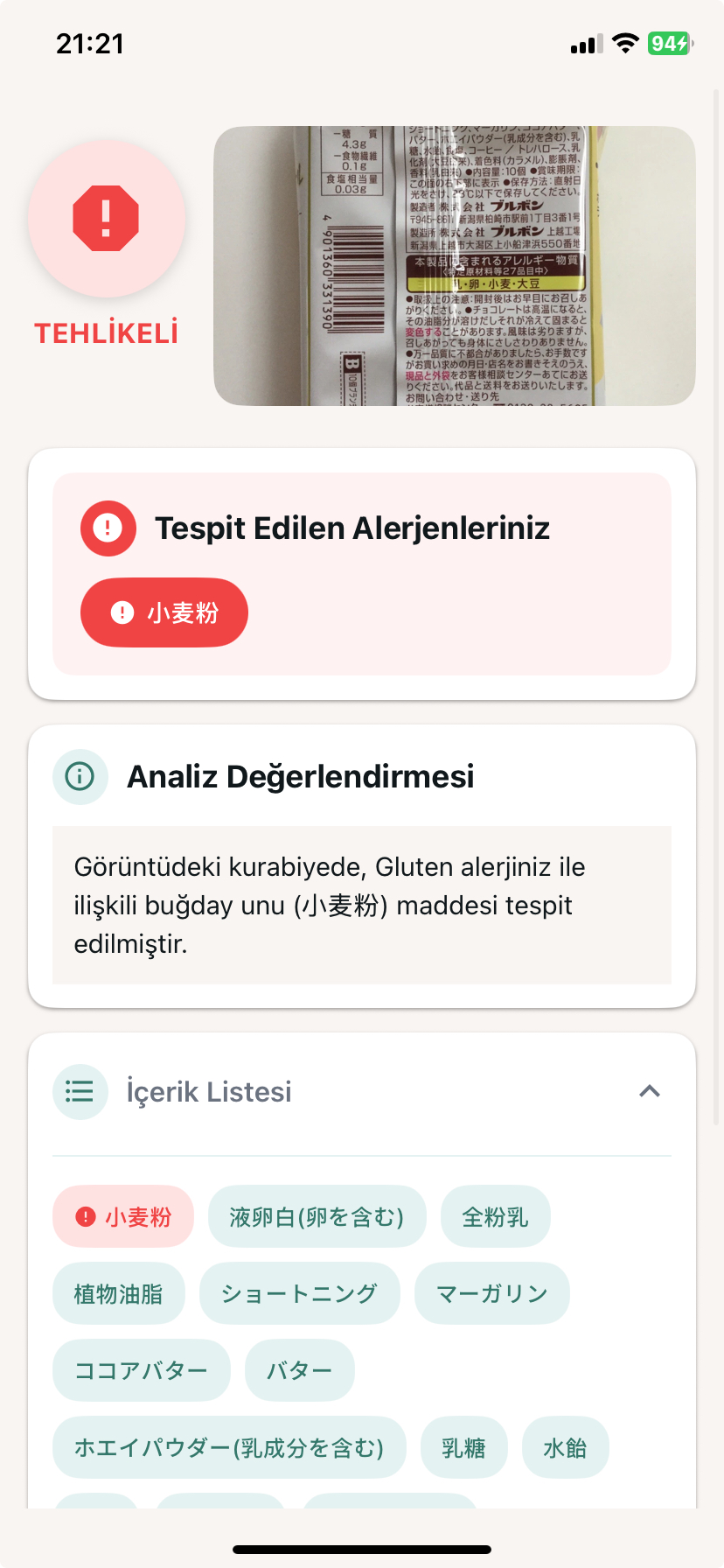Select the ショートニング ingredient chip

coord(300,1292)
